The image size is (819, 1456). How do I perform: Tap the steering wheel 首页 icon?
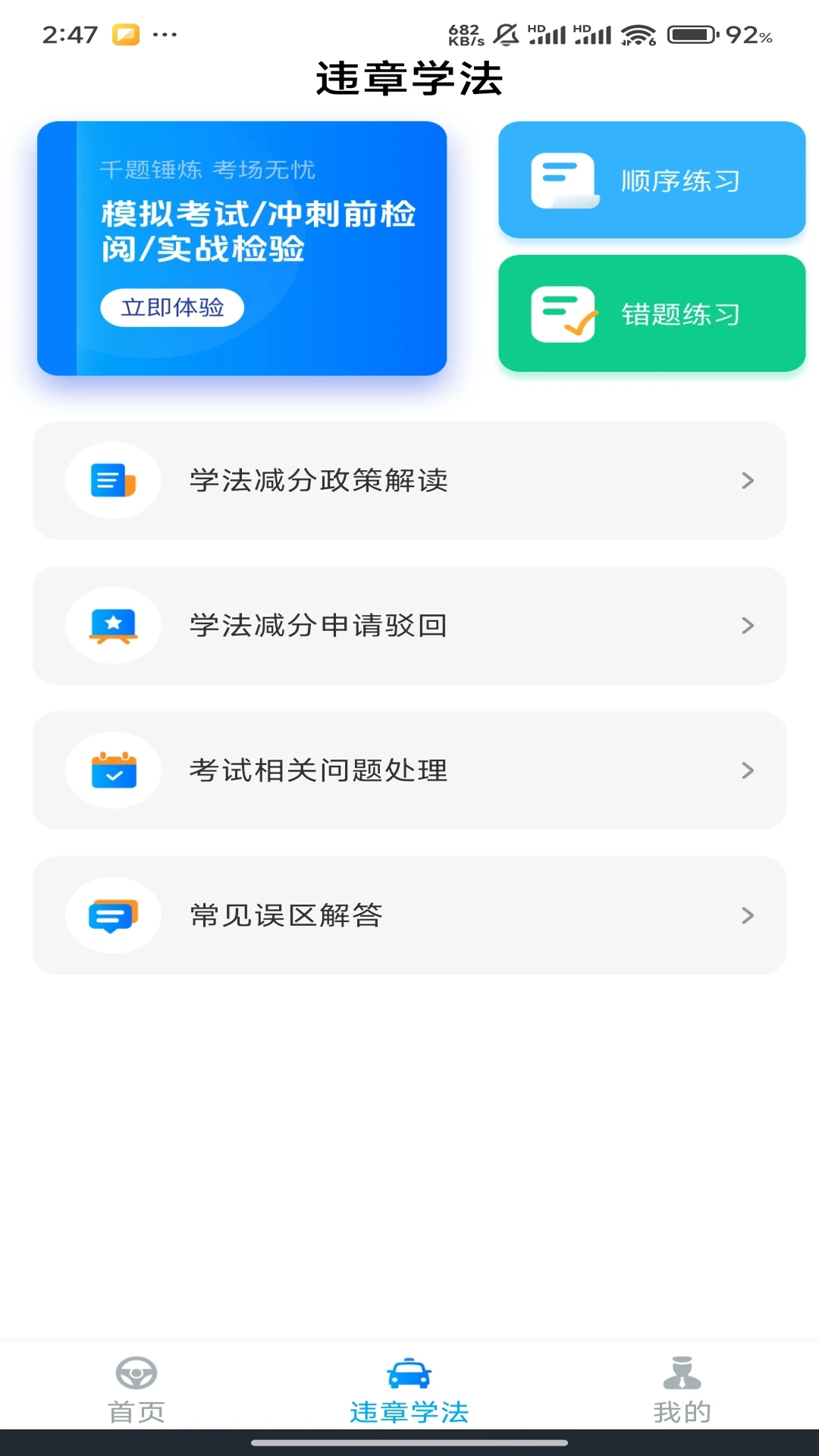click(x=136, y=1374)
